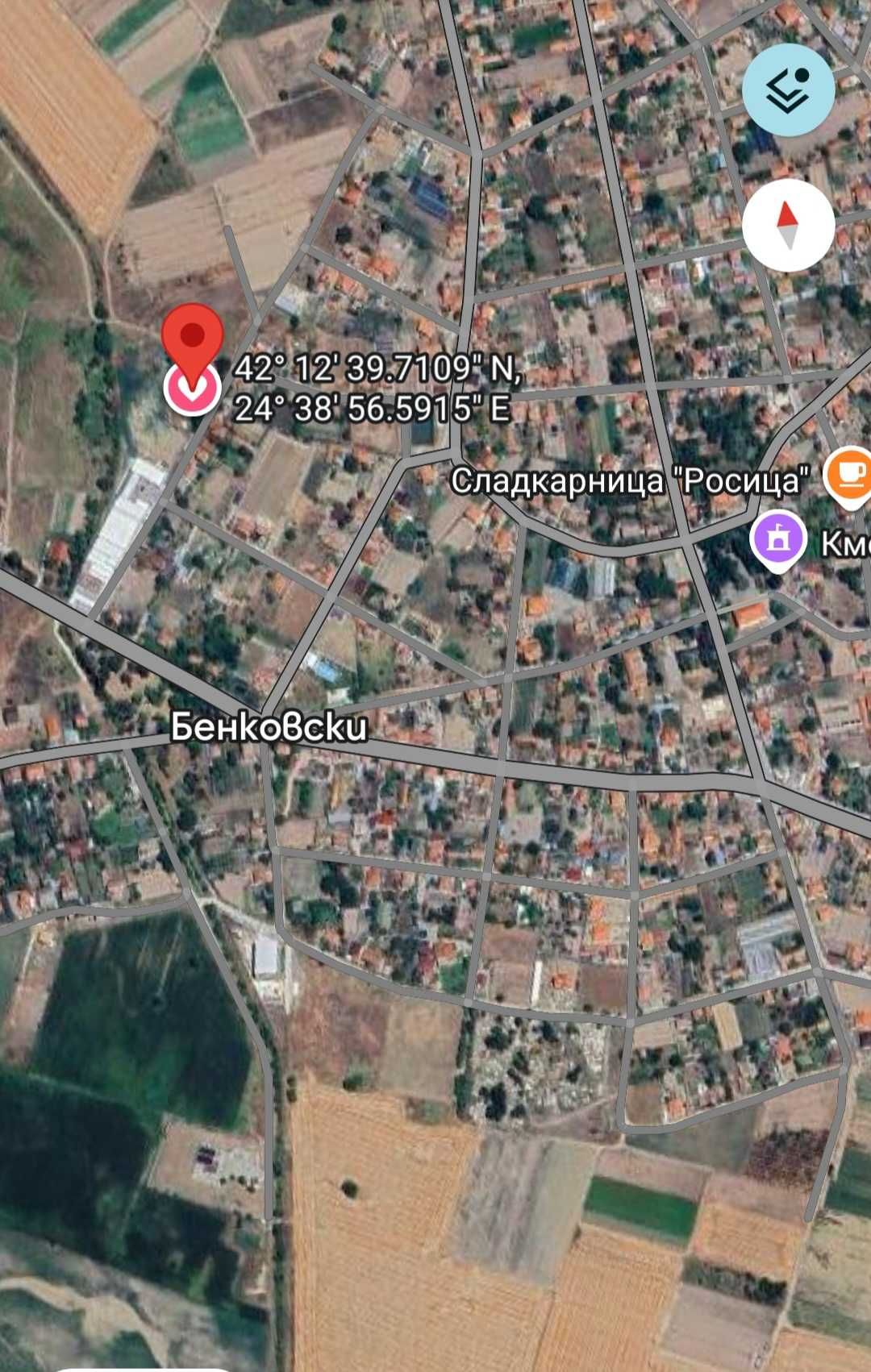Toggle satellite view via the Layers control
This screenshot has width=871, height=1372.
coord(790,89)
